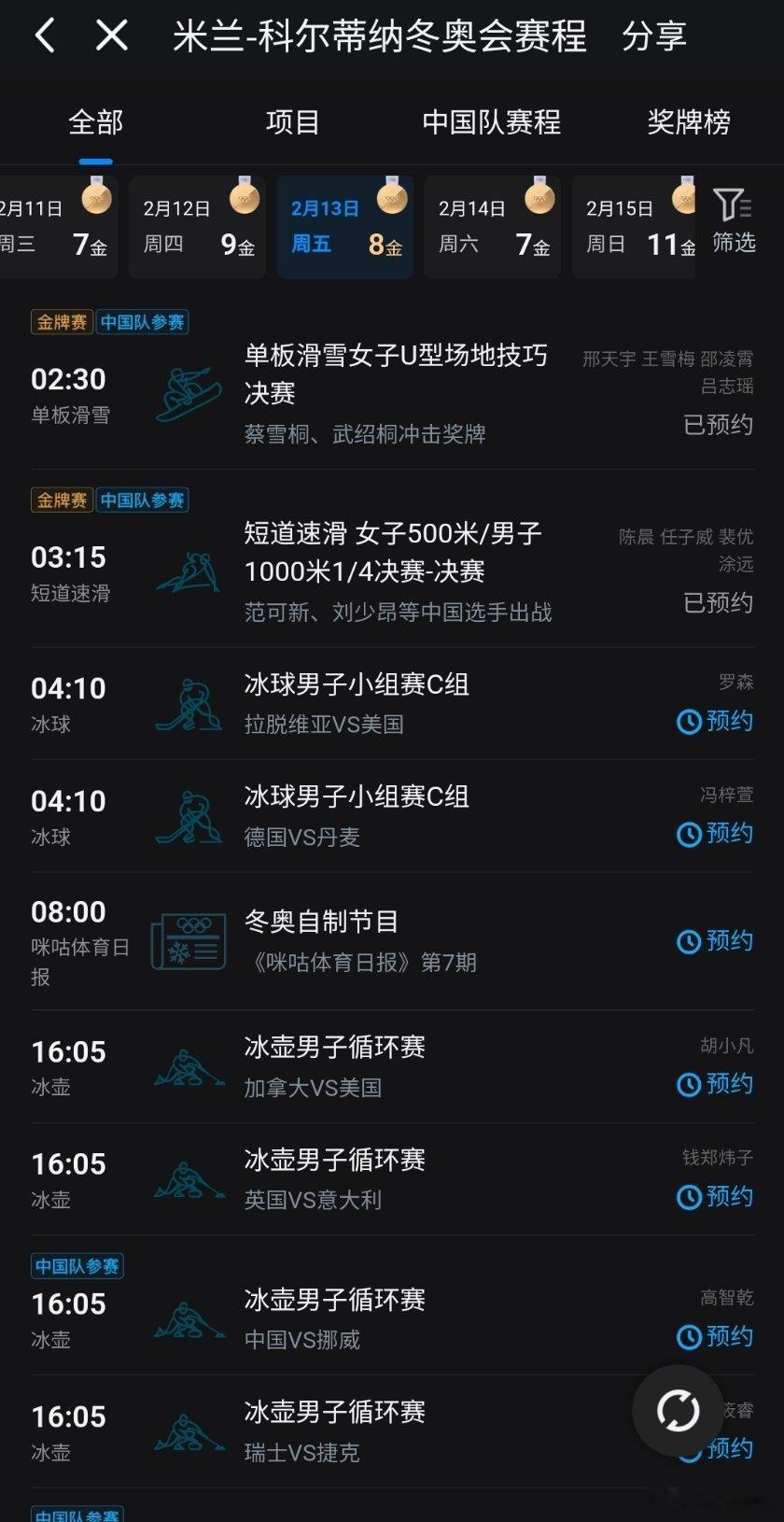Click the short track speed skating sport icon

click(x=188, y=571)
